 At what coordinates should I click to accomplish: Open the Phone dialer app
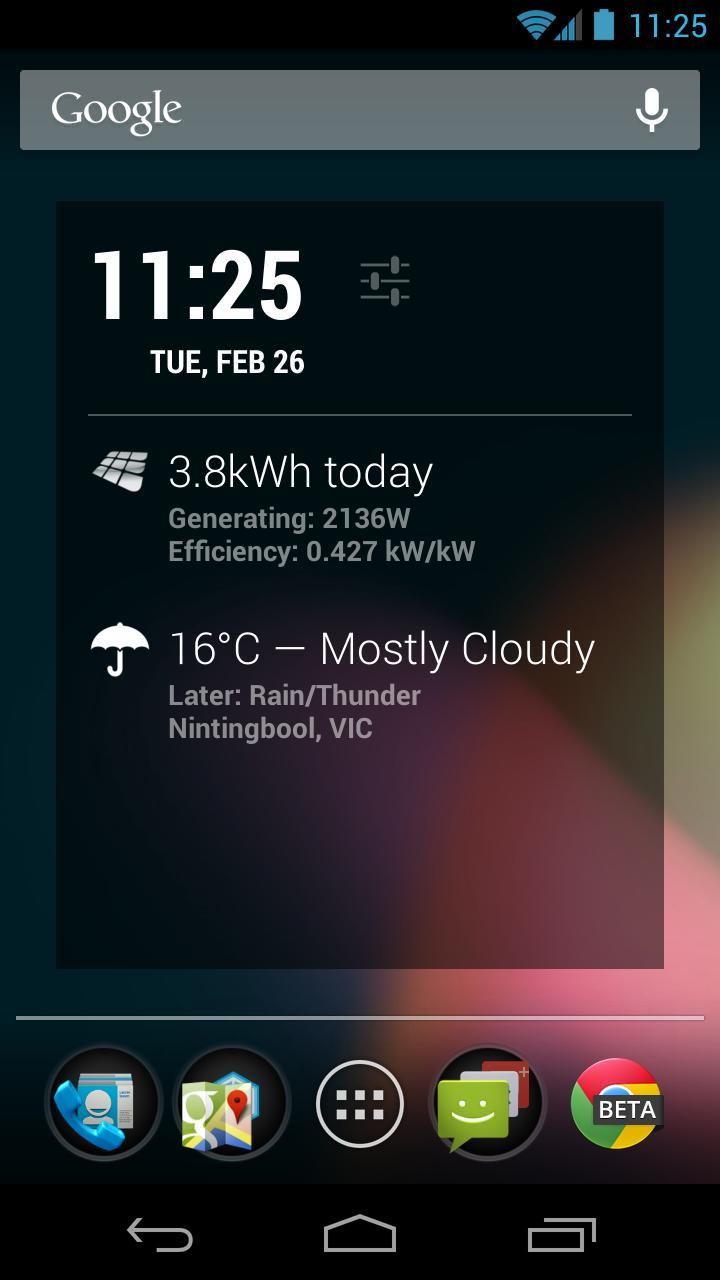[101, 1102]
